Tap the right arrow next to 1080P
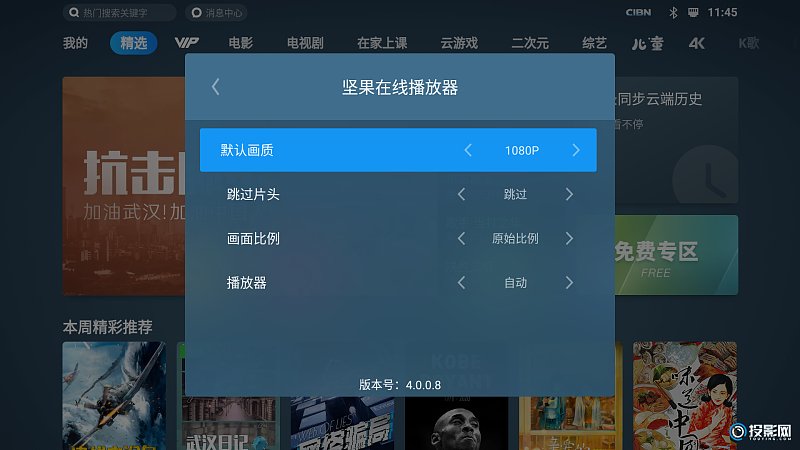 point(576,150)
